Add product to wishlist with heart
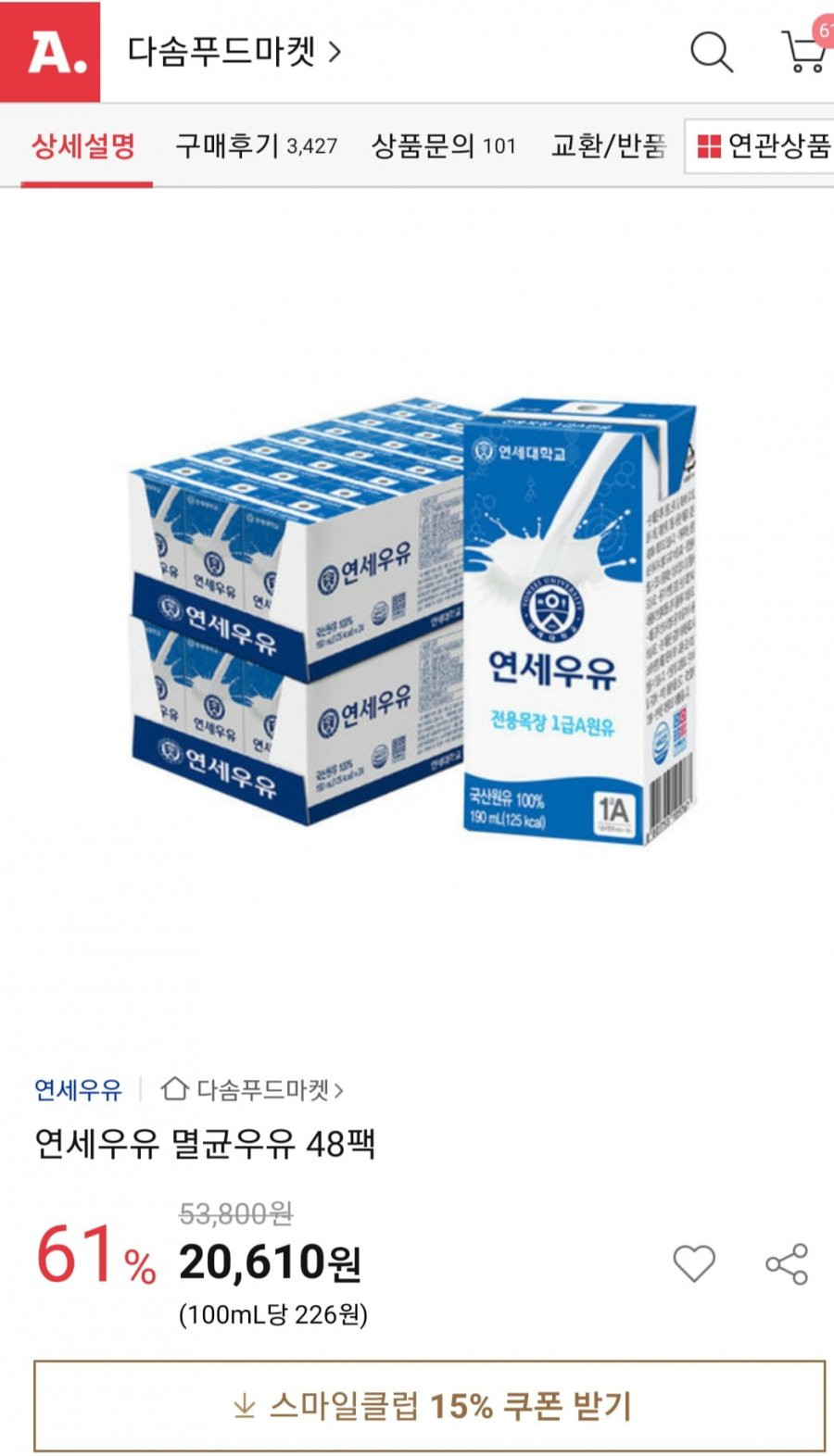This screenshot has height=1456, width=834. tap(694, 1263)
